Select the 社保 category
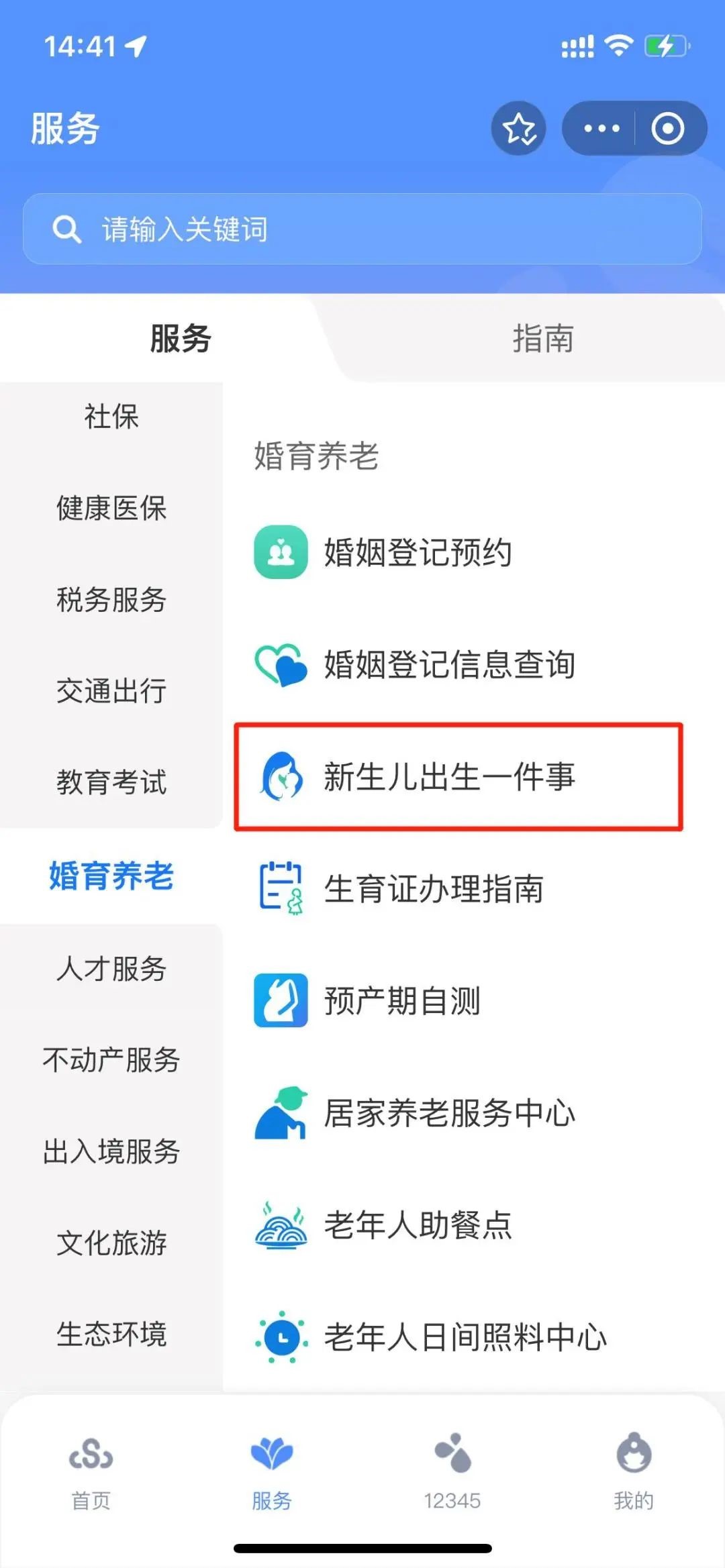Viewport: 725px width, 1568px height. (111, 417)
